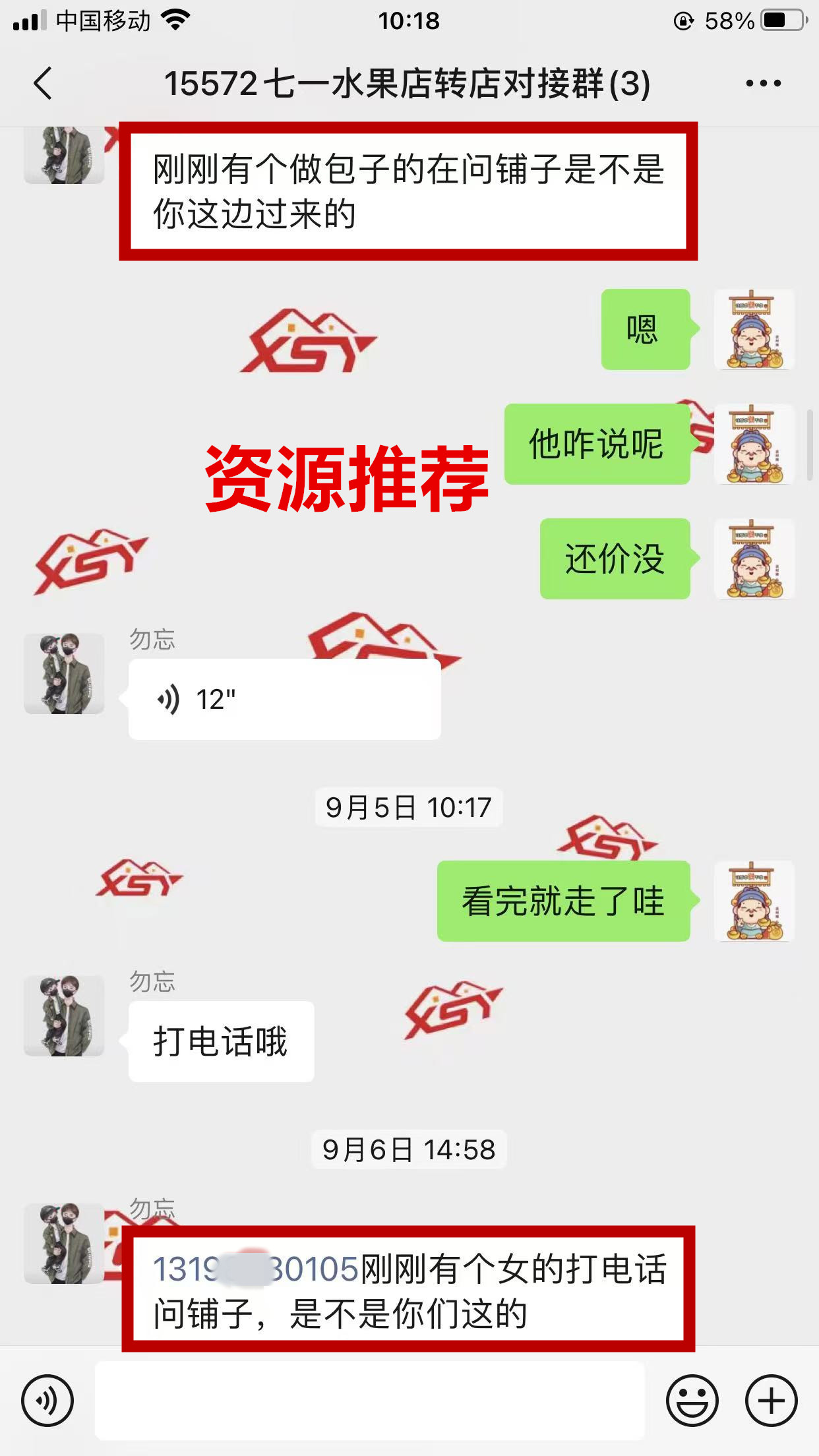
Task: Focus the message text field
Action: pos(369,1401)
